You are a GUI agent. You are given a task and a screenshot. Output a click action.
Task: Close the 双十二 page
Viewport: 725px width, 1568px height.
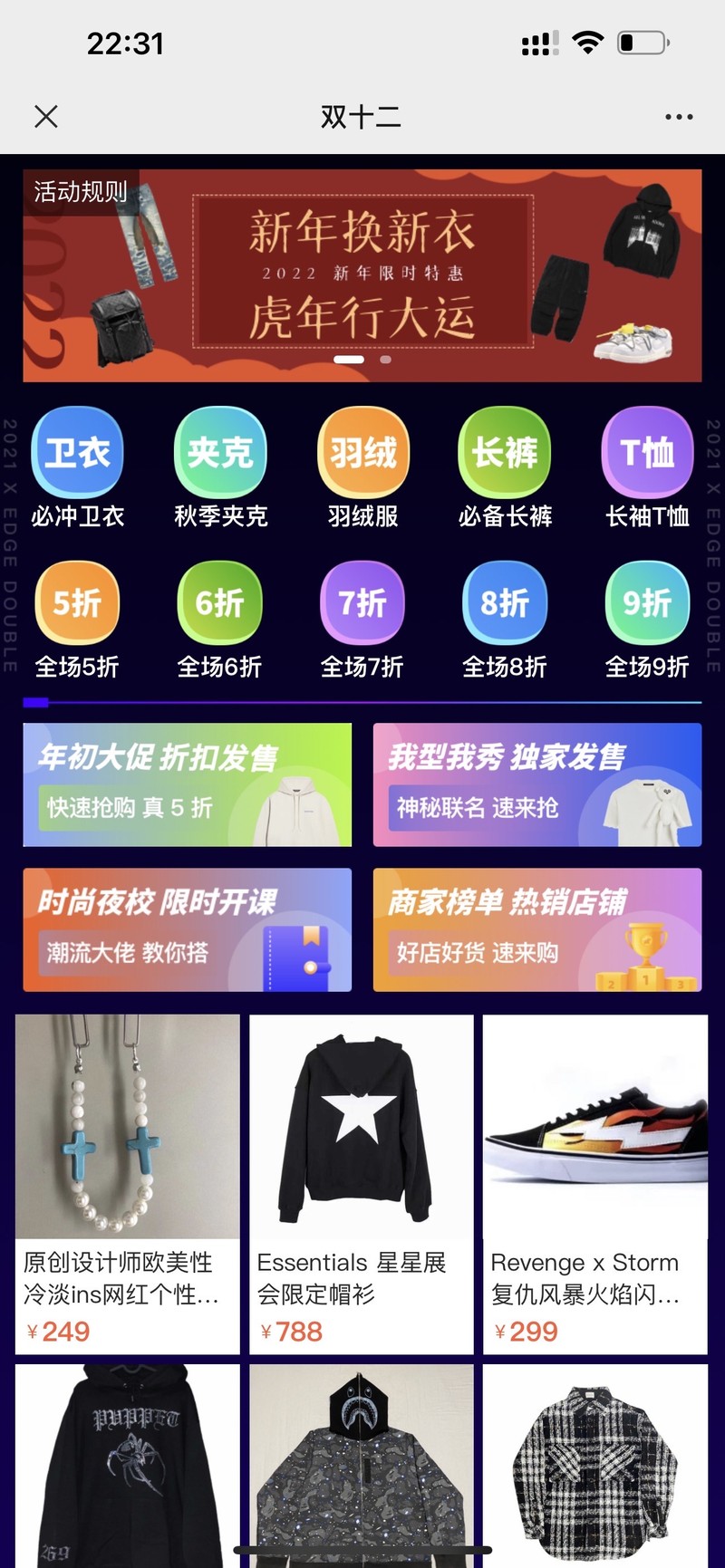tap(46, 116)
